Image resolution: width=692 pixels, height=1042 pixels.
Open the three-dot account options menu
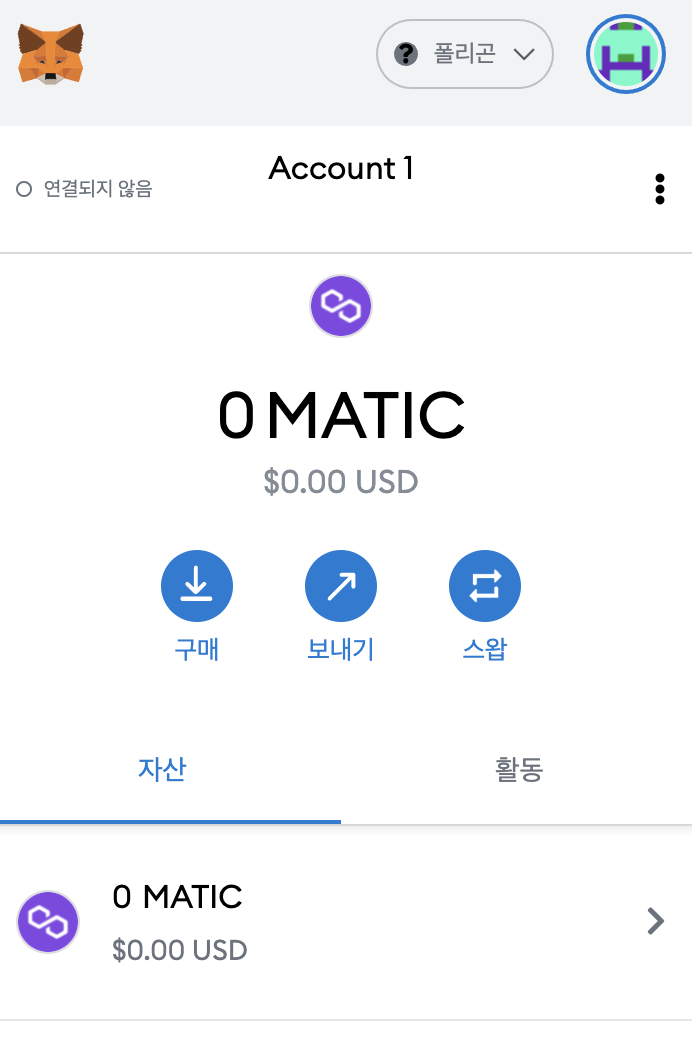point(659,189)
